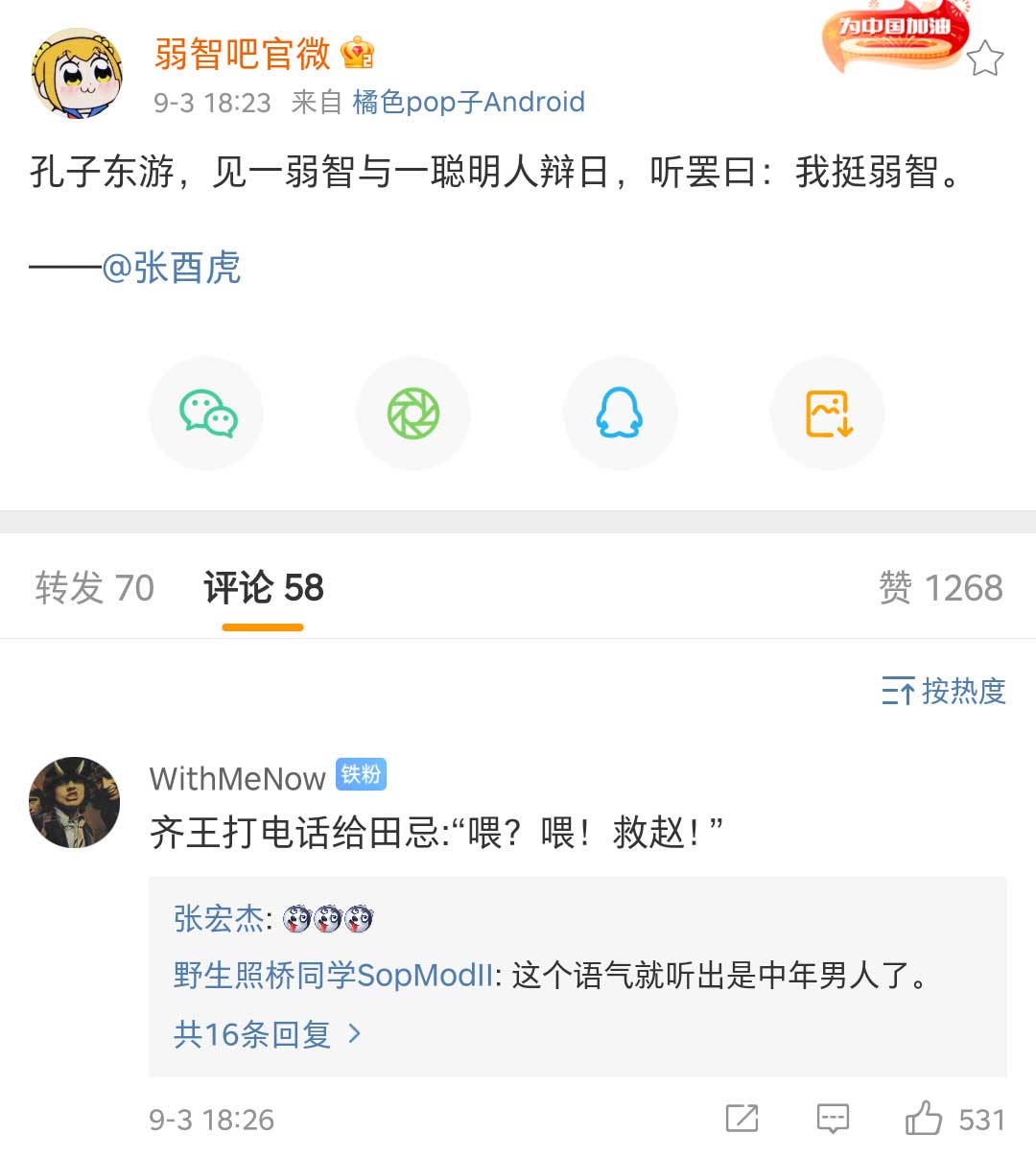The width and height of the screenshot is (1036, 1157).
Task: Share the post to WeChat
Action: (207, 413)
